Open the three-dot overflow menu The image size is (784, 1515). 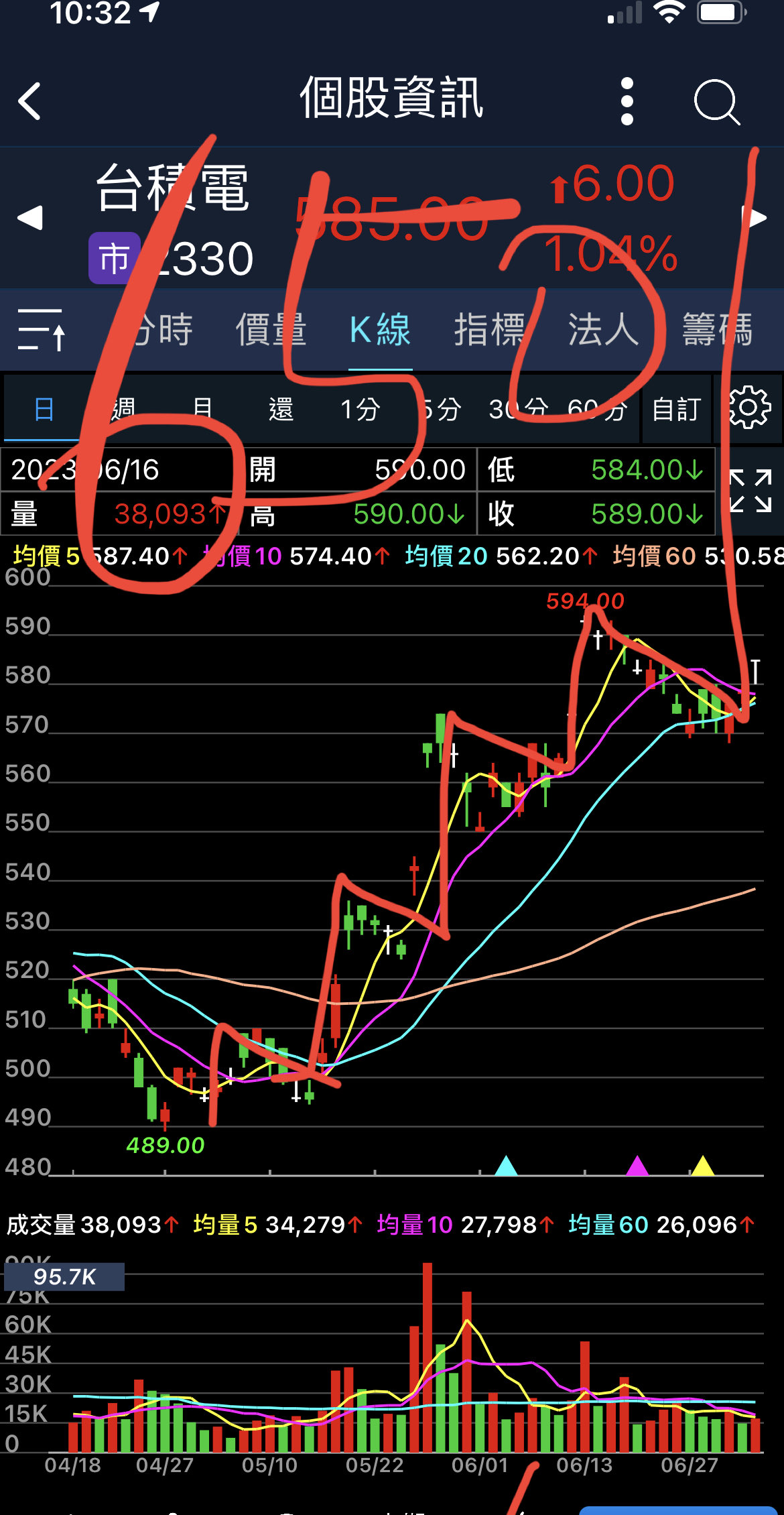pyautogui.click(x=627, y=102)
